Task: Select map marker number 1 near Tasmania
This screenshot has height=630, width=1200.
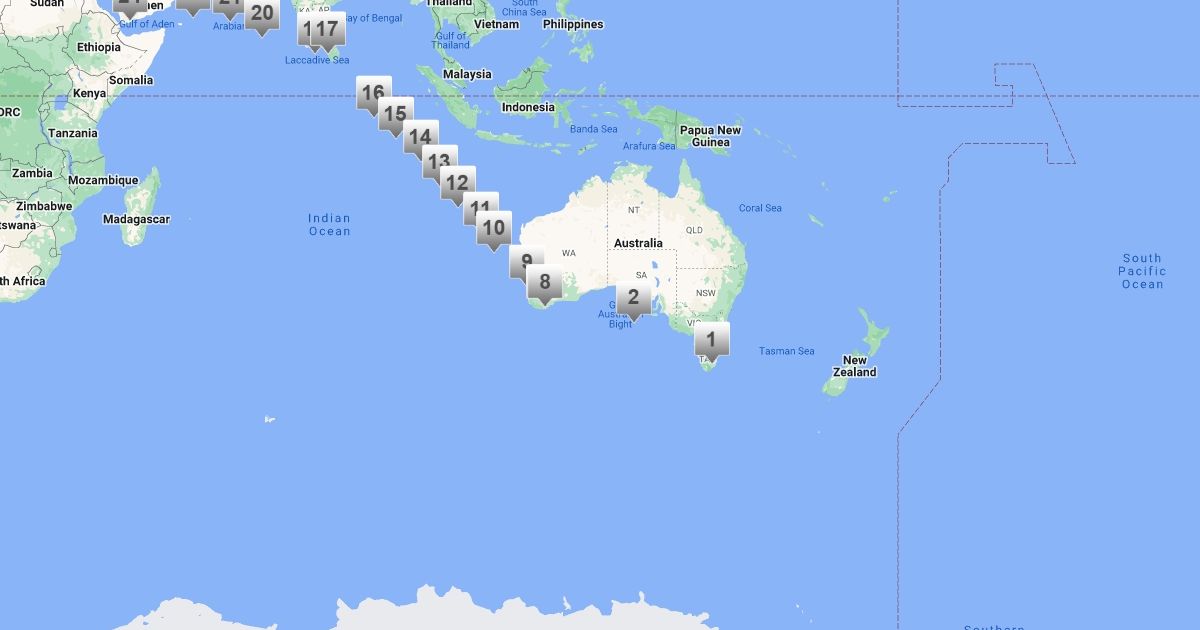Action: (x=711, y=339)
